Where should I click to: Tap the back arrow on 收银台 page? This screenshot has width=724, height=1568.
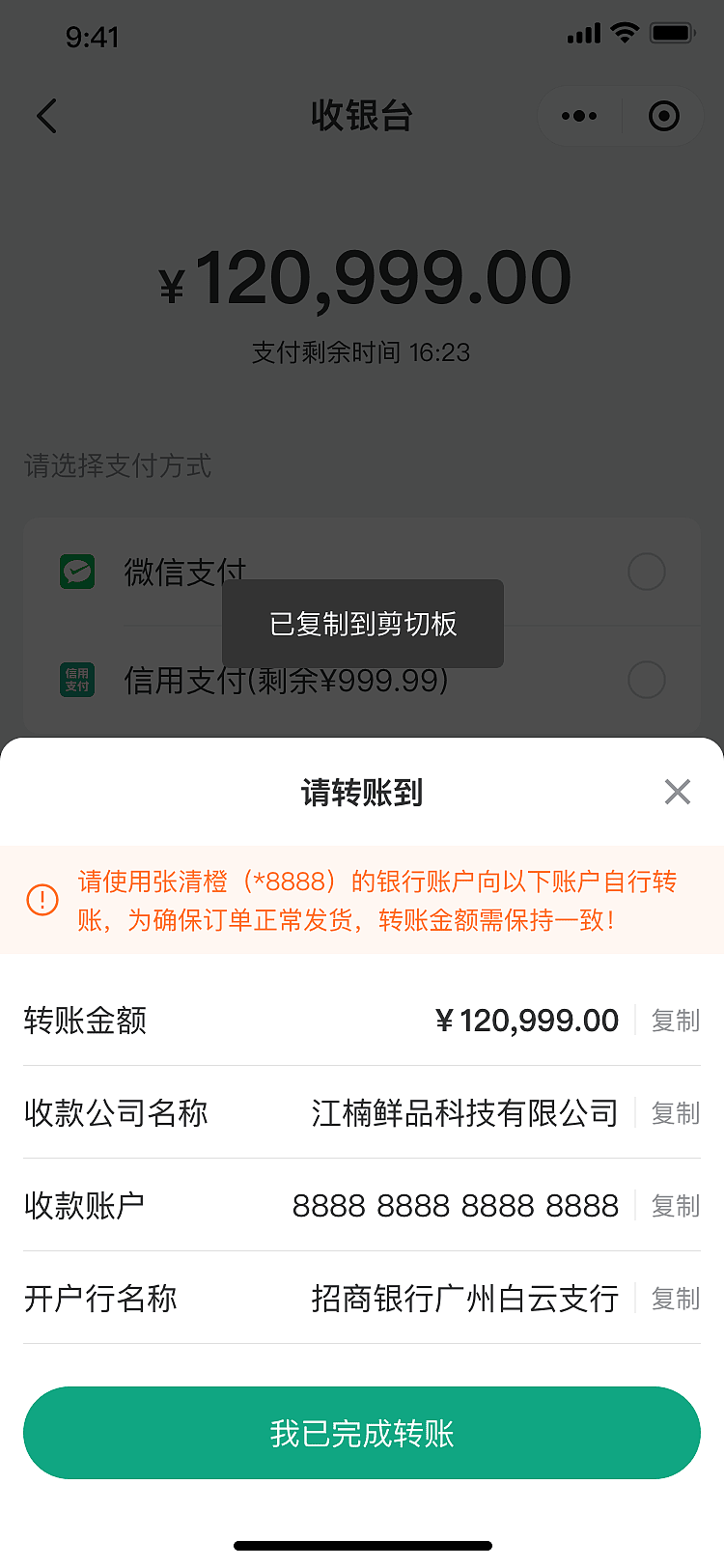[x=45, y=115]
